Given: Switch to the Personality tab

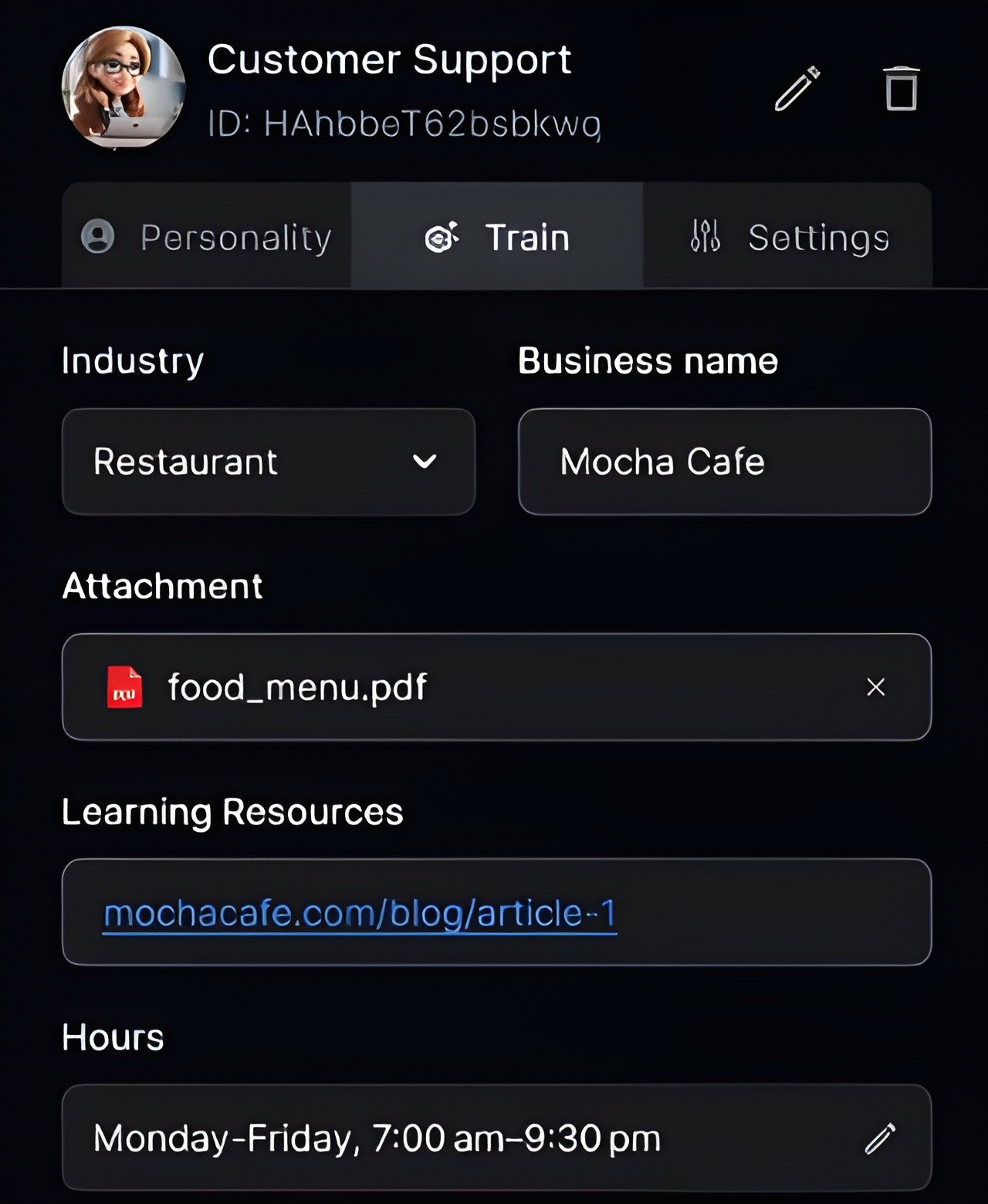Looking at the screenshot, I should [207, 237].
